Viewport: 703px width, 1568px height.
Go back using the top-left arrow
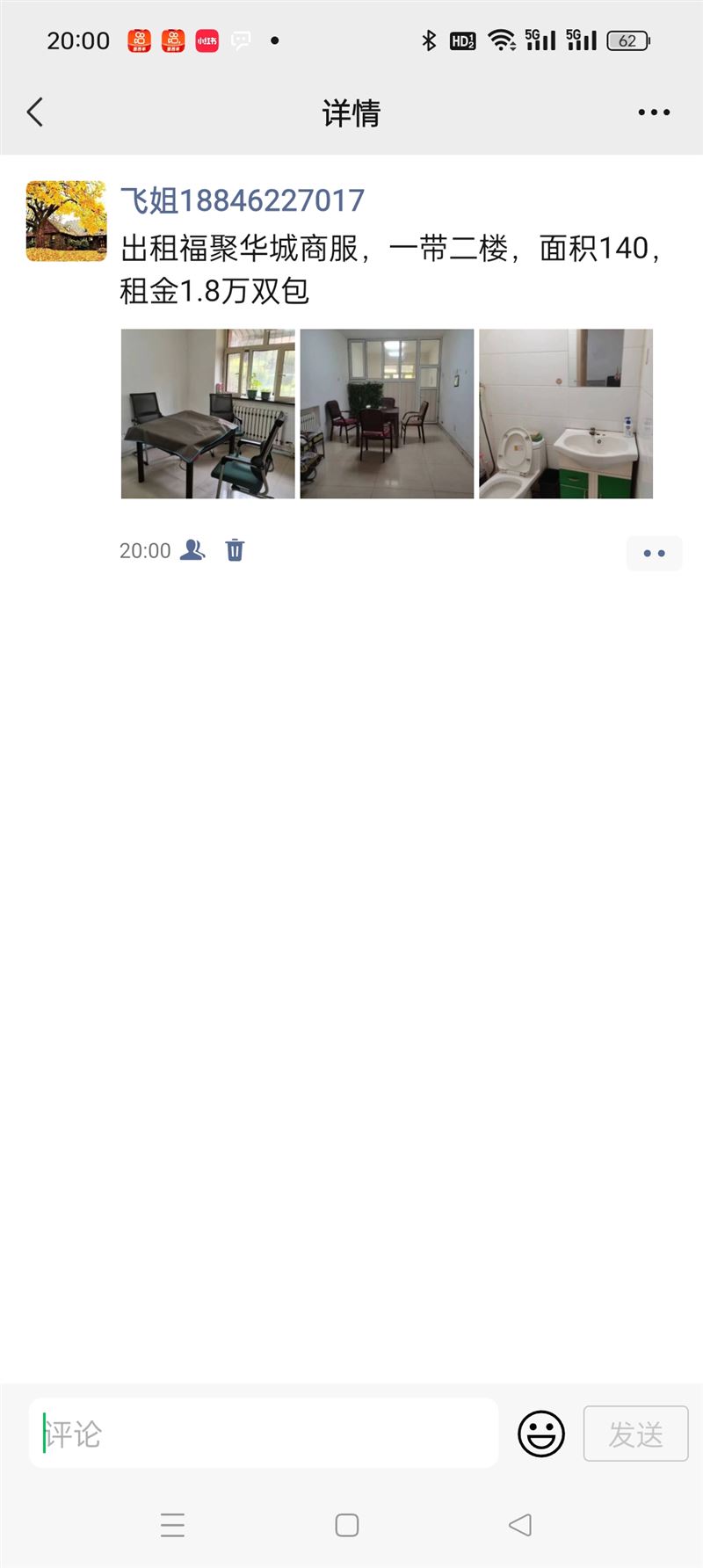tap(35, 113)
